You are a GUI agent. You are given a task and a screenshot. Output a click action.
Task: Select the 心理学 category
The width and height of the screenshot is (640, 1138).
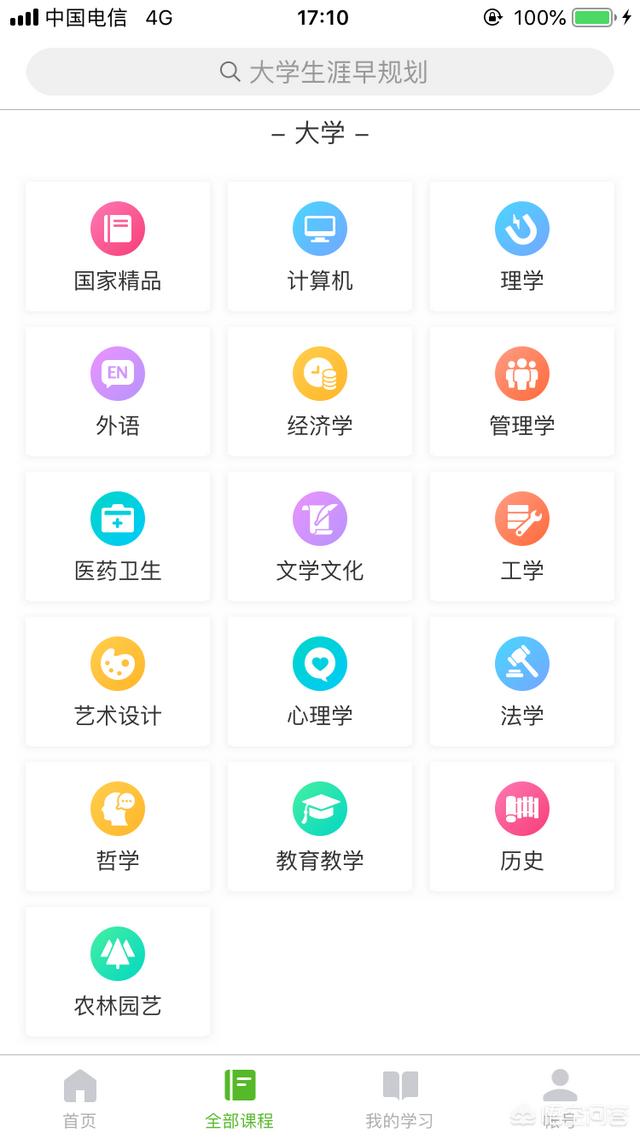click(x=320, y=681)
